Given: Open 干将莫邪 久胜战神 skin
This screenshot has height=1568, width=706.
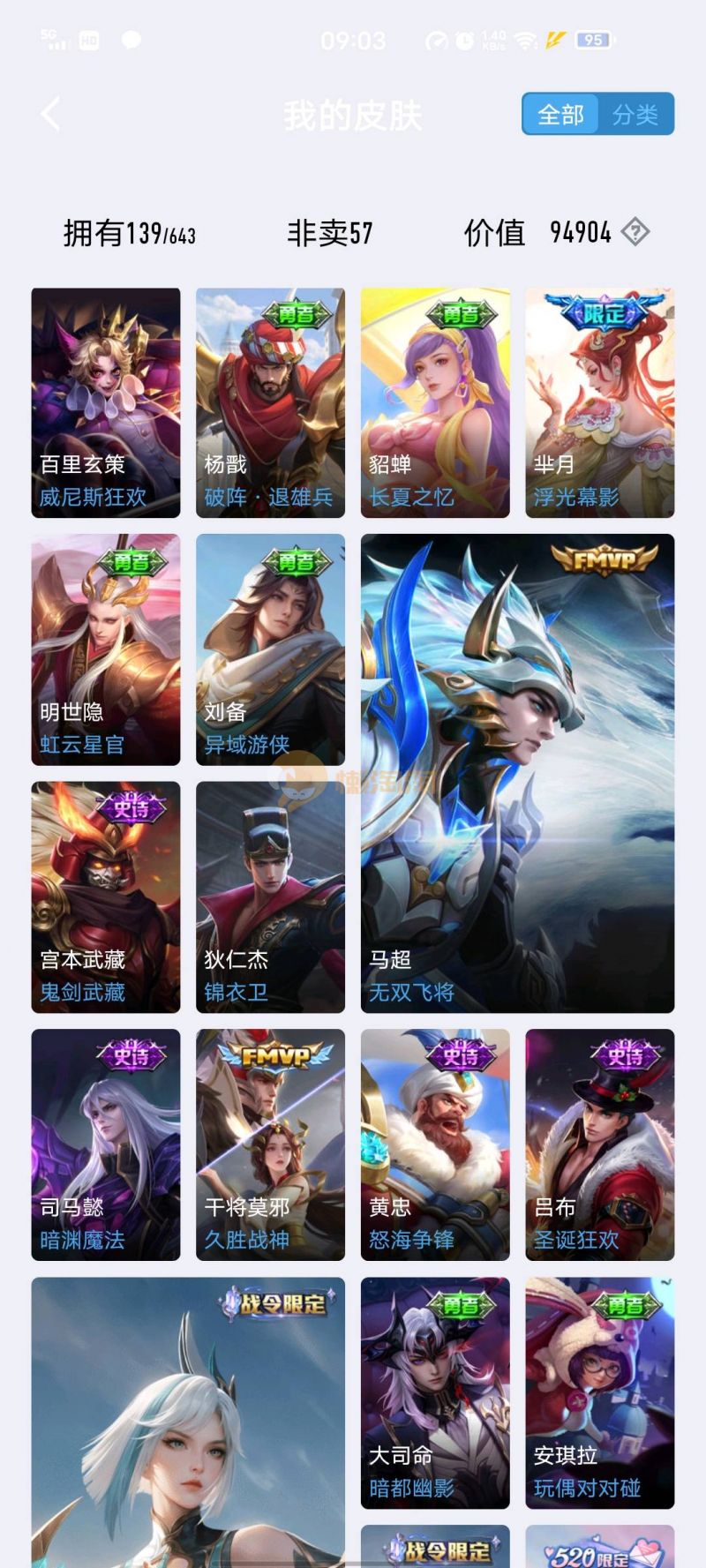Looking at the screenshot, I should (x=270, y=1144).
